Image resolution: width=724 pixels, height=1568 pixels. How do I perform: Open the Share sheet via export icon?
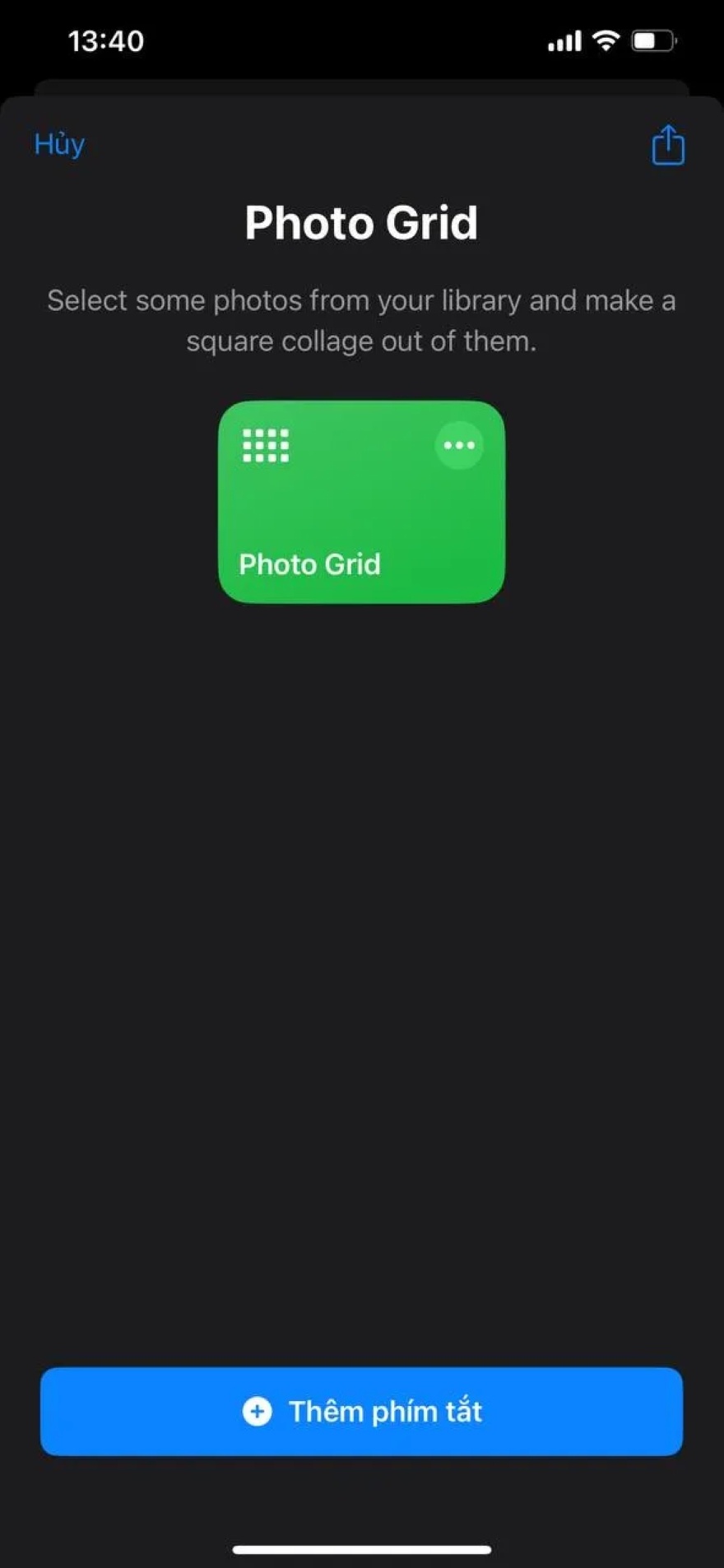point(667,144)
